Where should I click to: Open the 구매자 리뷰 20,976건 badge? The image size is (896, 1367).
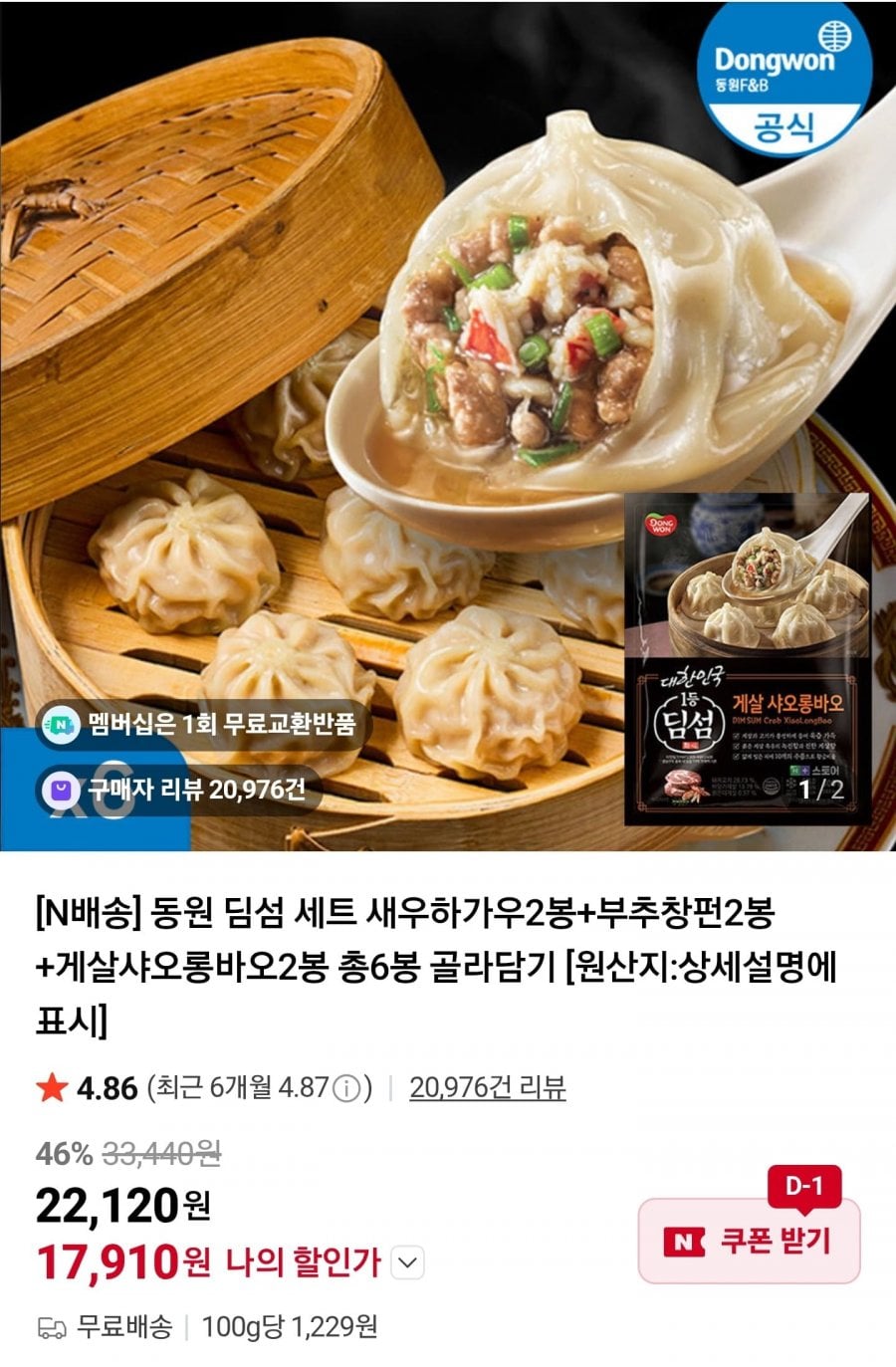pyautogui.click(x=179, y=790)
